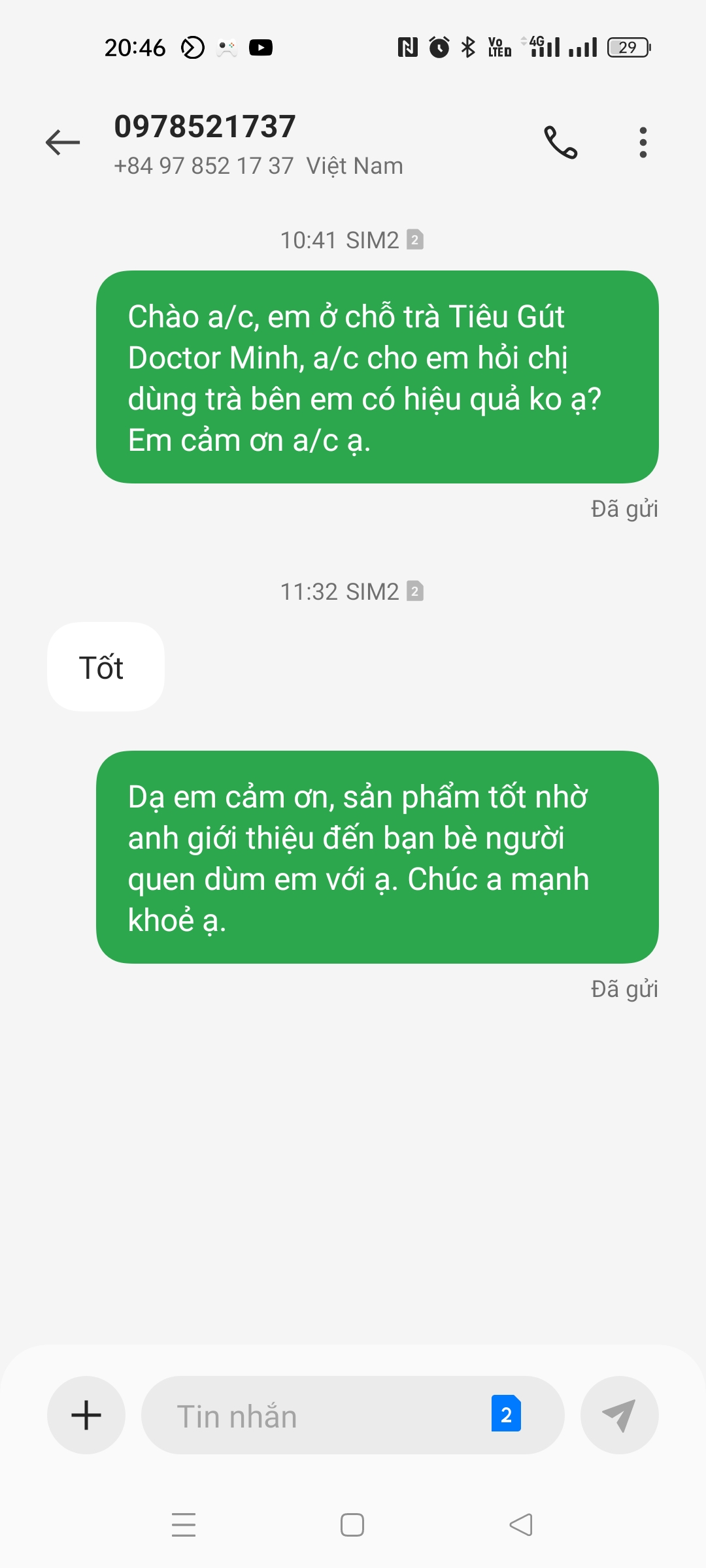Viewport: 706px width, 1568px height.
Task: Switch the SIM 2 selector in message field
Action: coord(506,1414)
